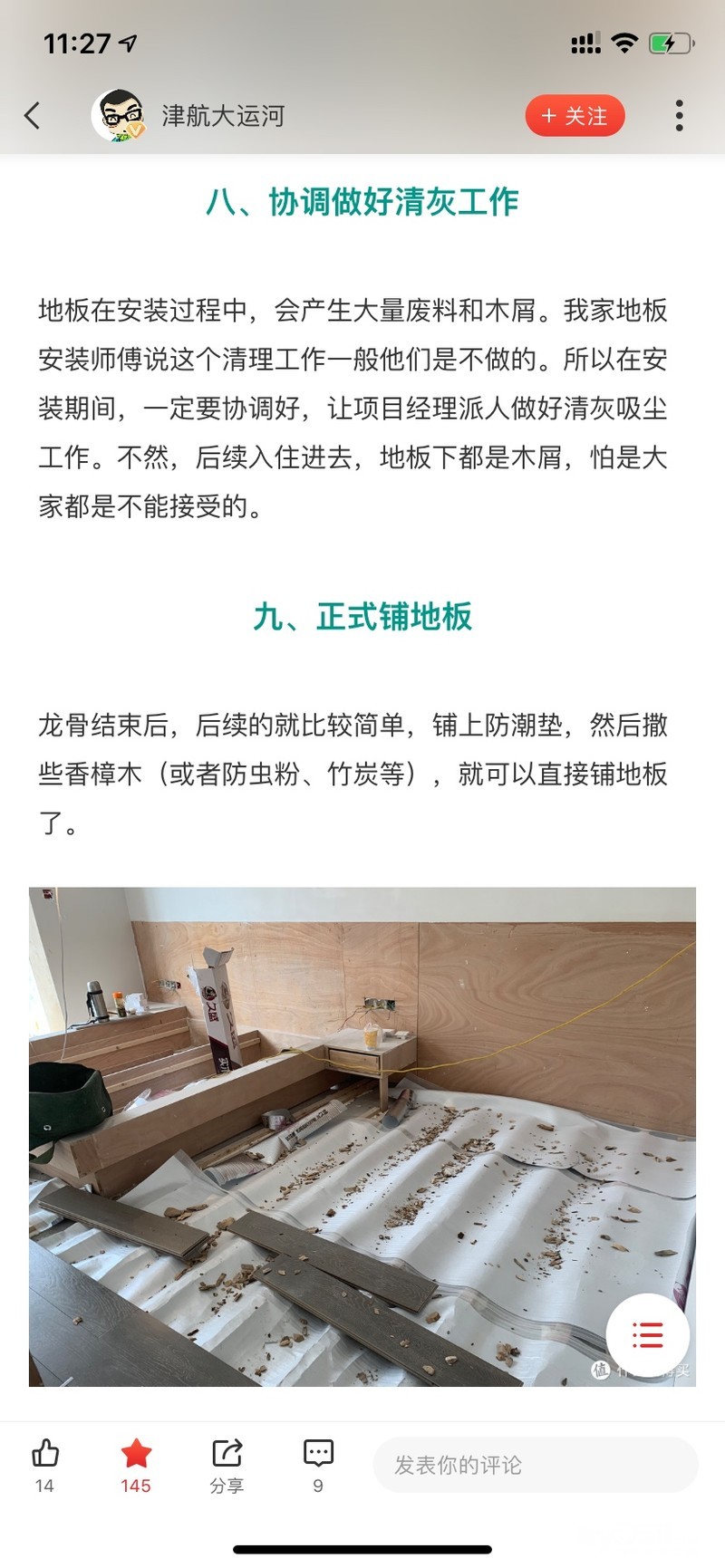Open author 津航大运河's profile avatar
This screenshot has height=1568, width=725.
click(x=119, y=116)
